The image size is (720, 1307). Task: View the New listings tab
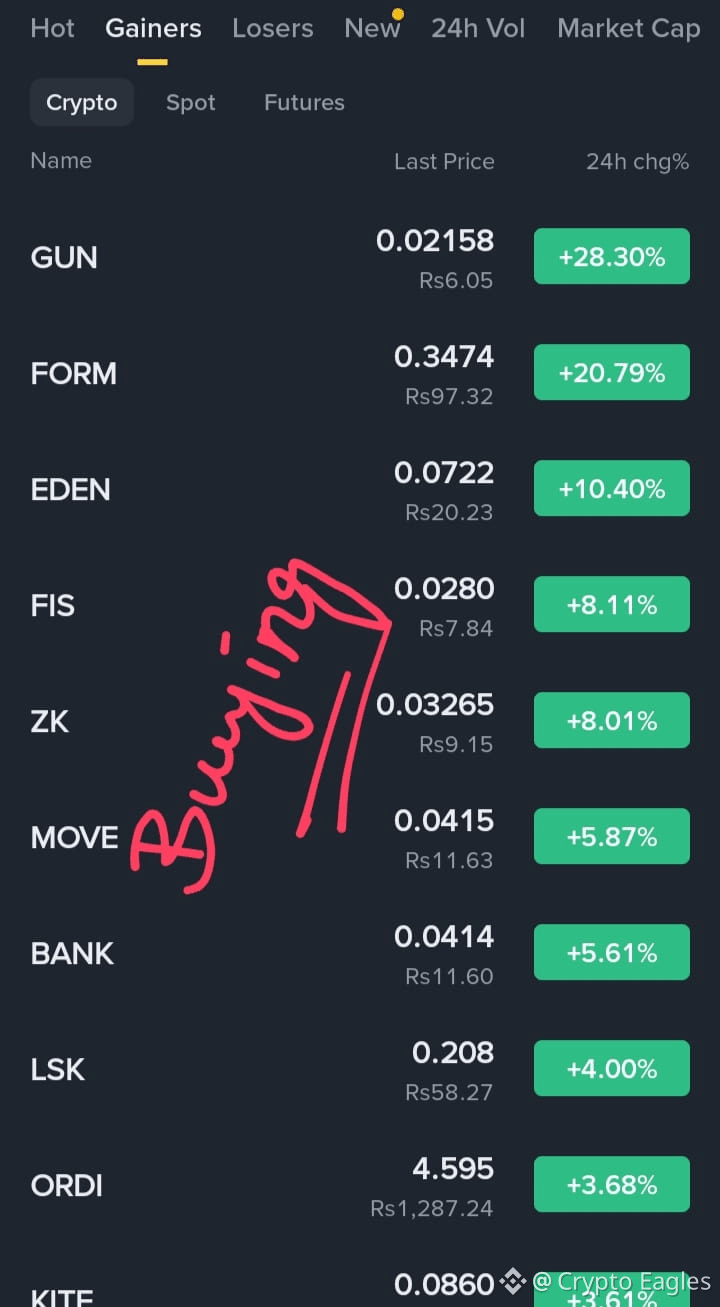coord(372,28)
